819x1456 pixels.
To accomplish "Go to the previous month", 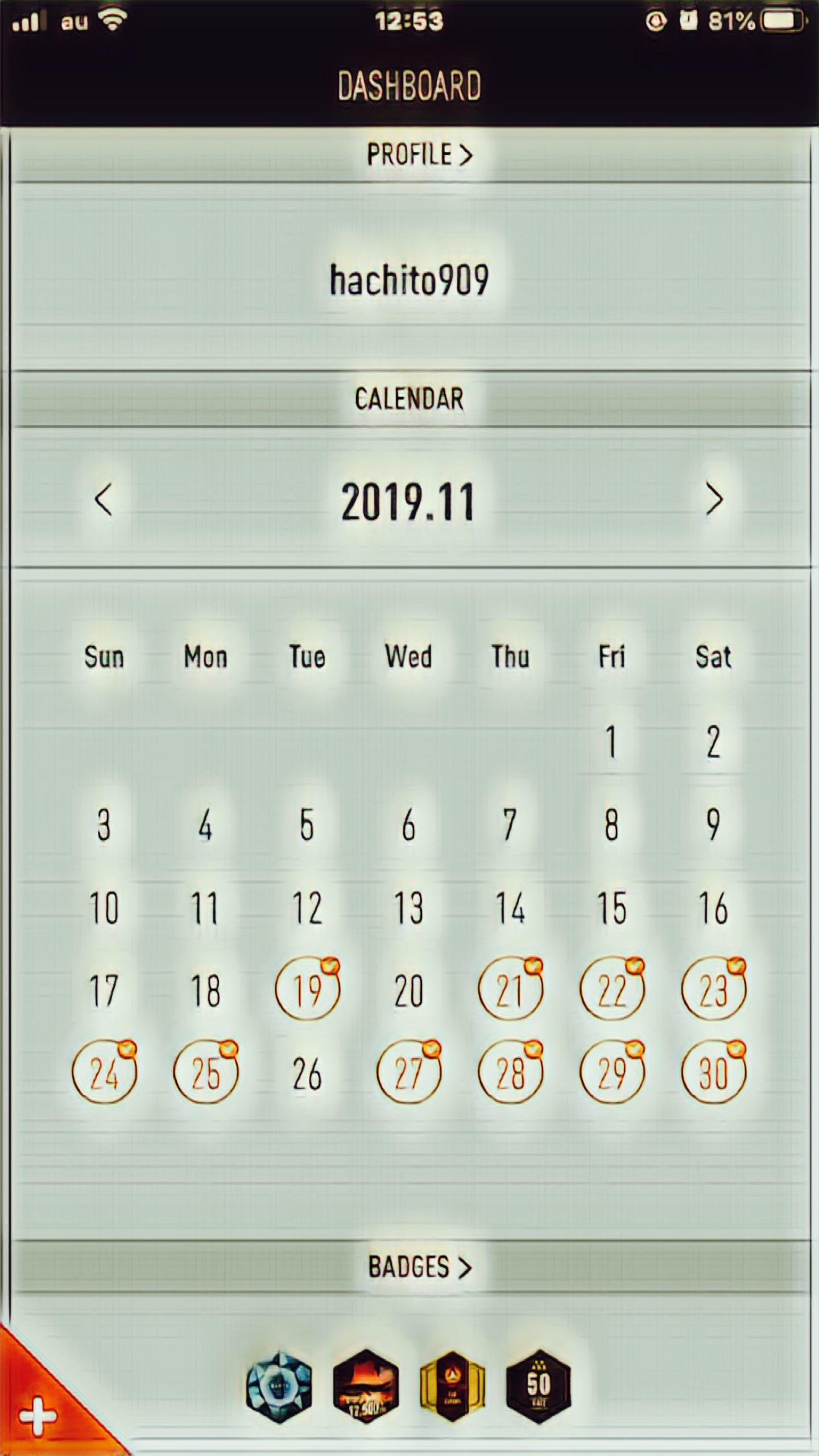I will [104, 500].
